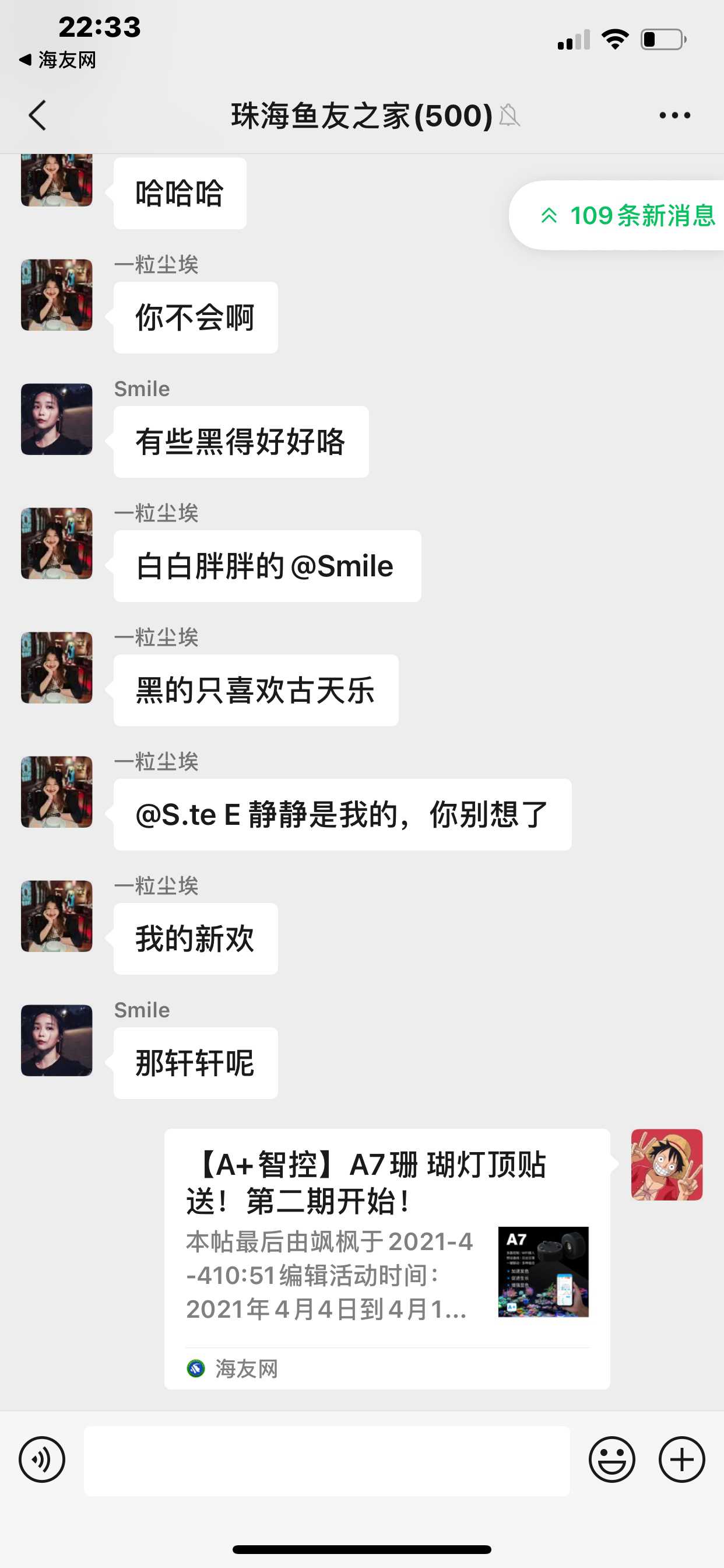The height and width of the screenshot is (1568, 724).
Task: Tap the message text field
Action: point(326,1460)
